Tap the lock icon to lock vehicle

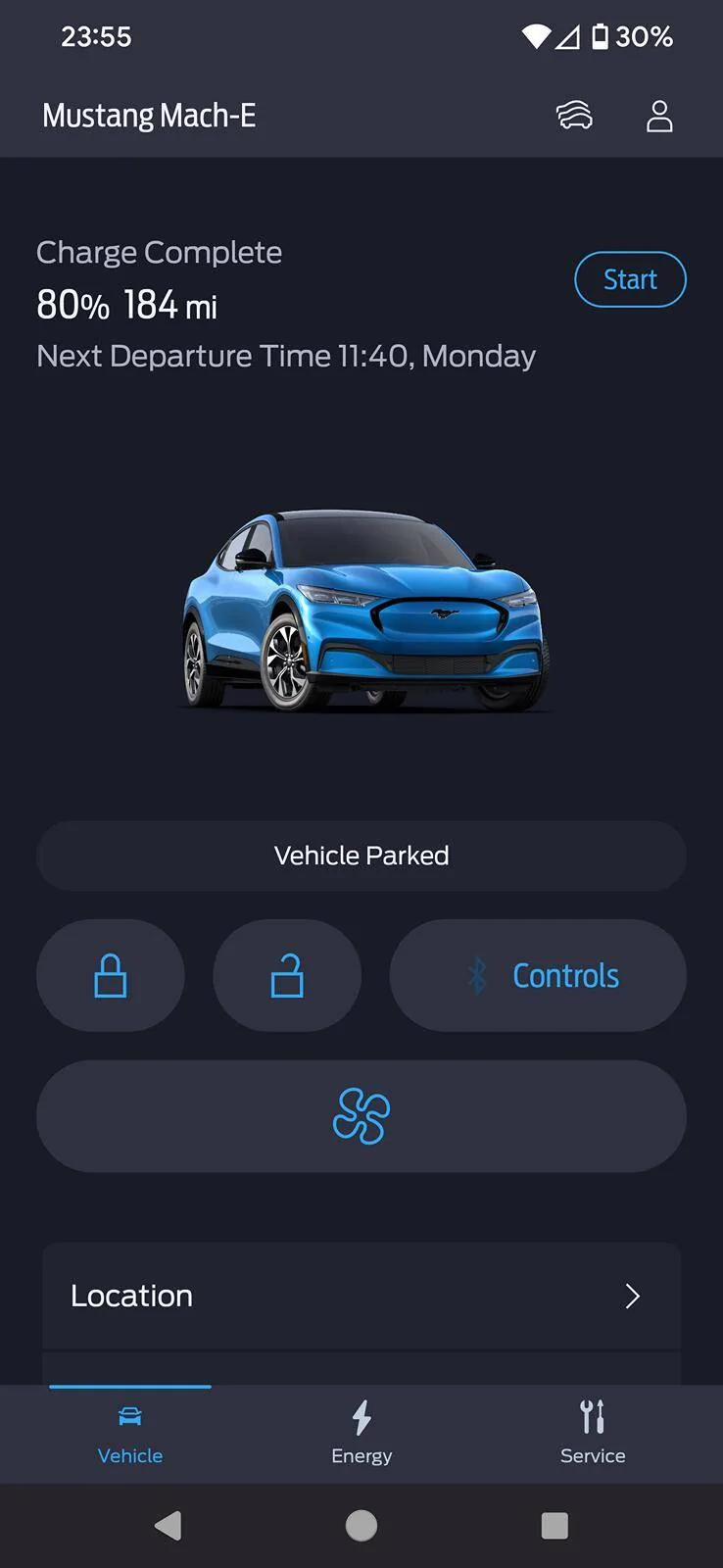point(110,975)
